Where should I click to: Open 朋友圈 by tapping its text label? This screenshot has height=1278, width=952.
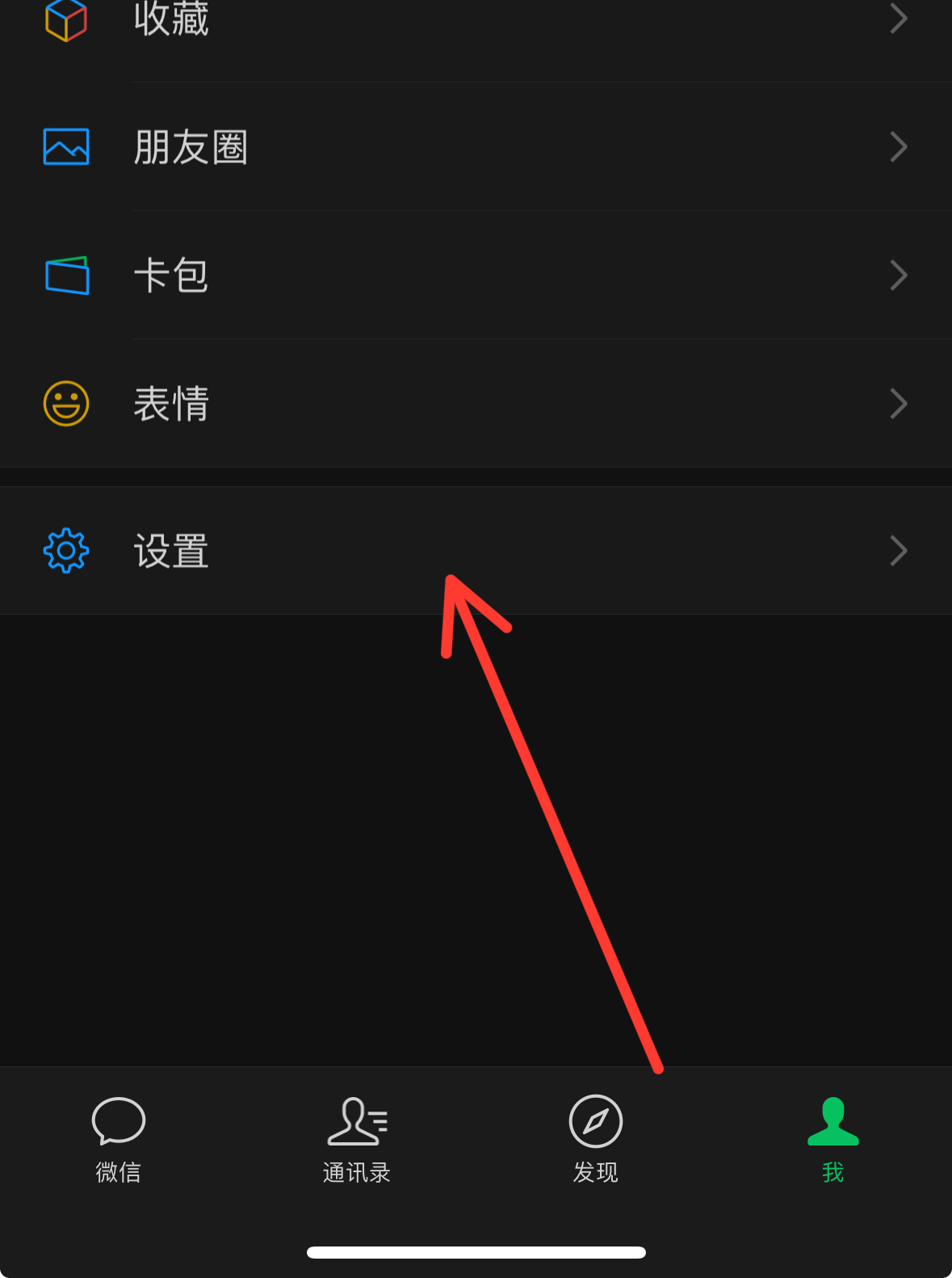pyautogui.click(x=191, y=147)
